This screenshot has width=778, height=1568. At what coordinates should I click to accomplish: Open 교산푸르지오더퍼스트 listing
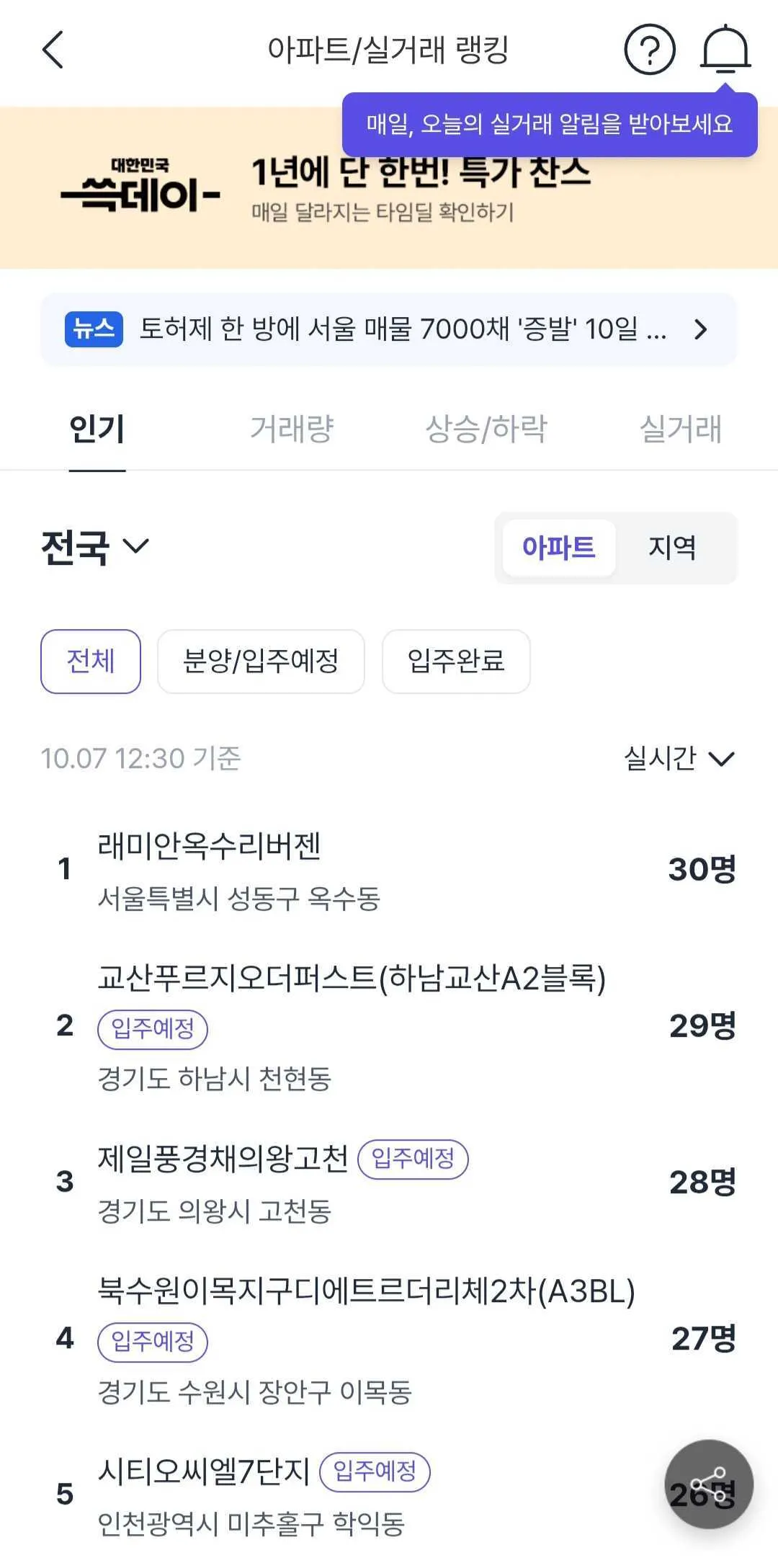click(352, 979)
